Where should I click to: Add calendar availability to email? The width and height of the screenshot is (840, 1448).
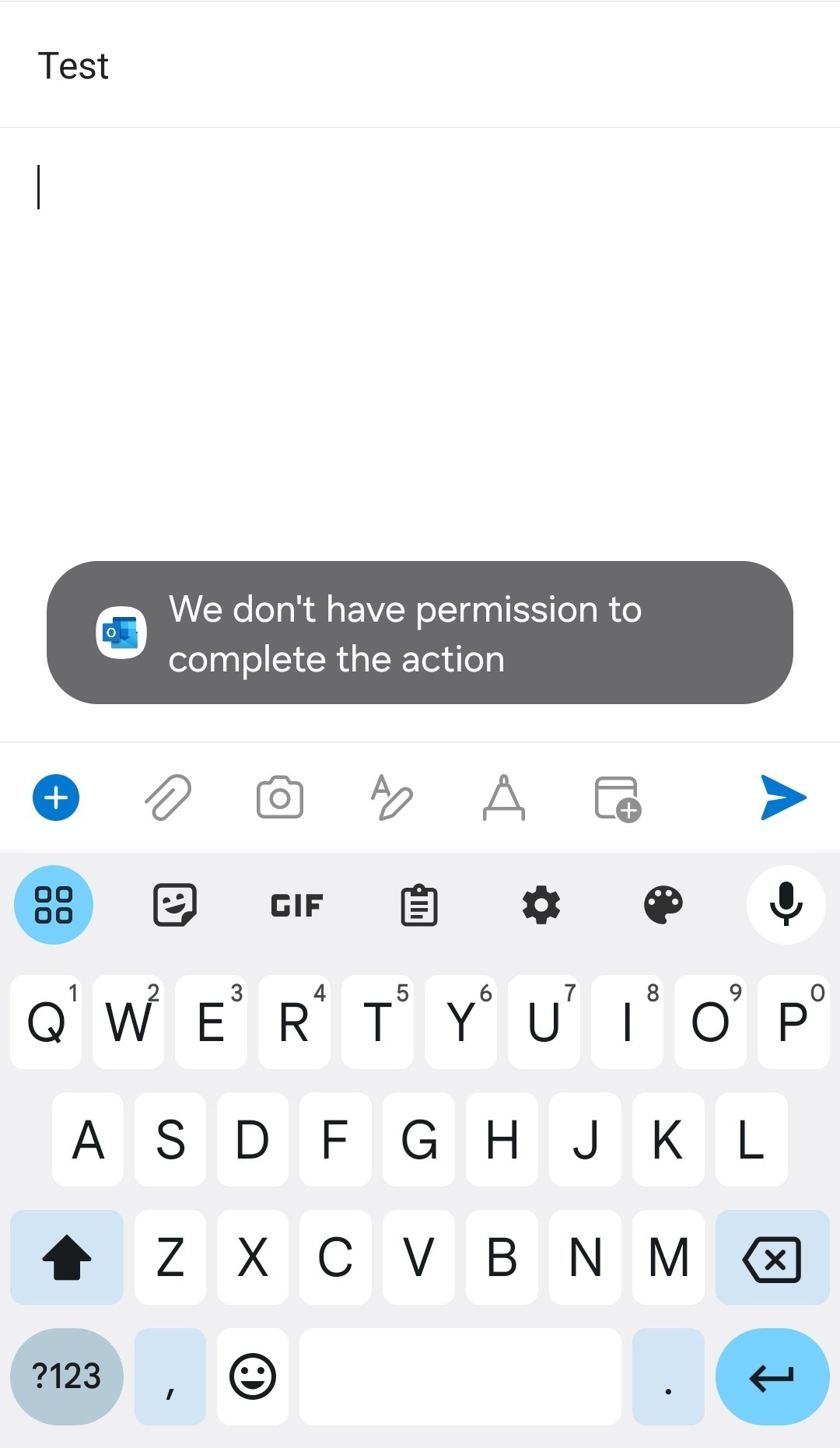[x=617, y=798]
